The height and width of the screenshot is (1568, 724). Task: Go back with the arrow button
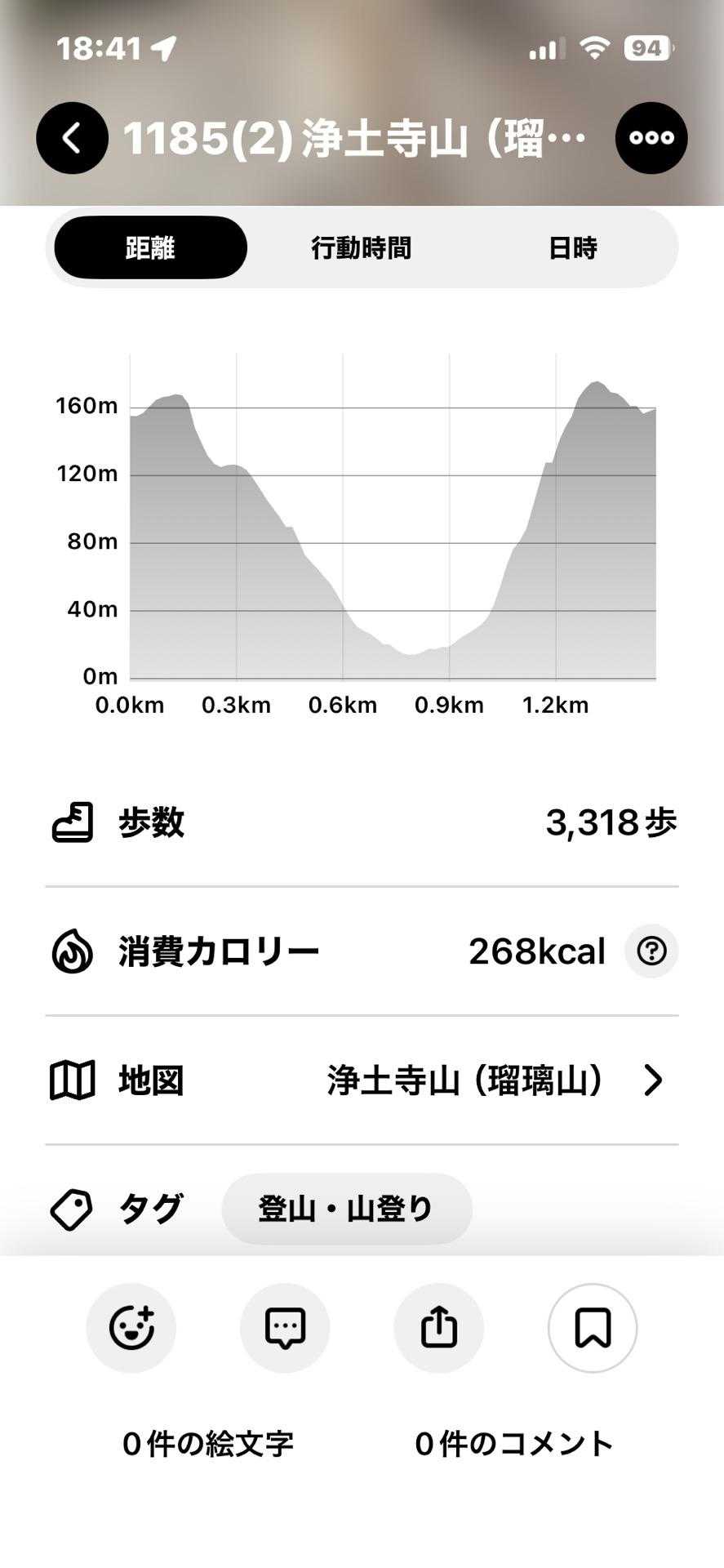[72, 138]
